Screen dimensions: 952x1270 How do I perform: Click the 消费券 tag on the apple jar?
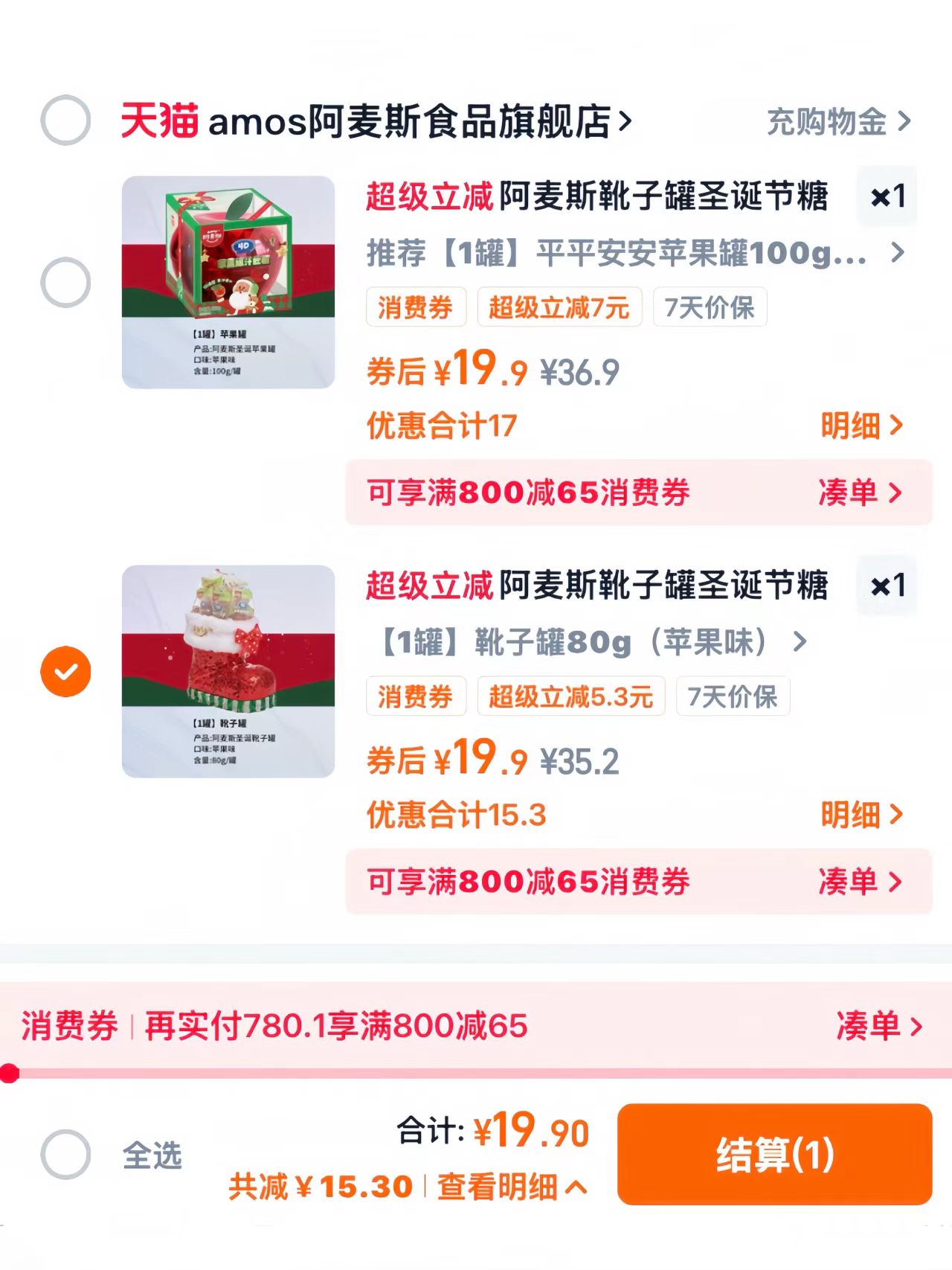(415, 308)
